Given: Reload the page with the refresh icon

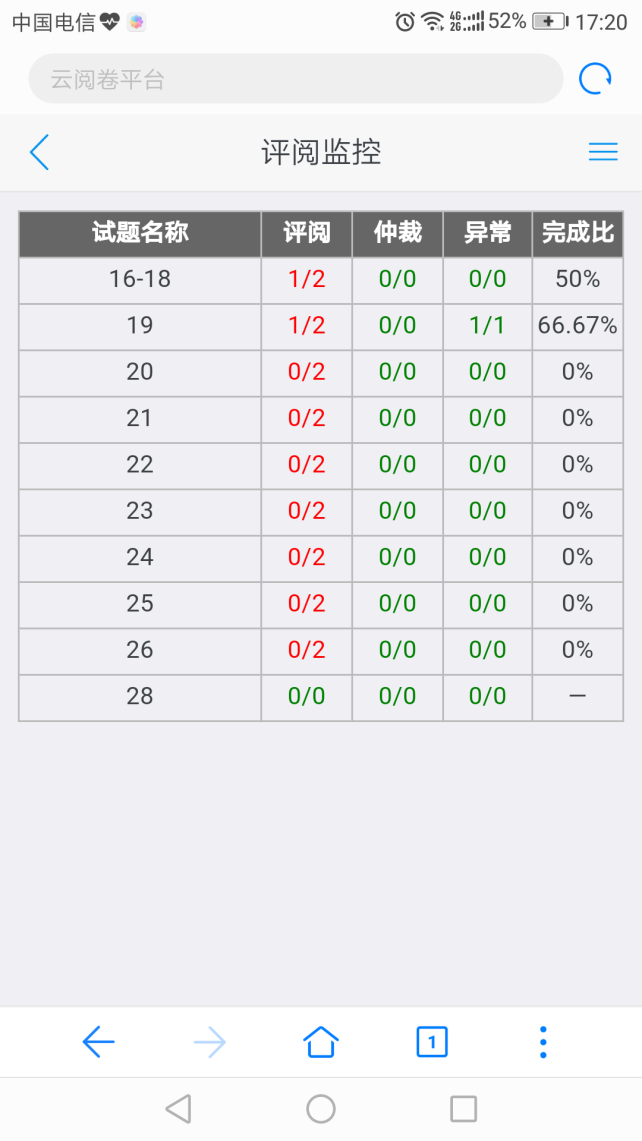Looking at the screenshot, I should click(595, 79).
